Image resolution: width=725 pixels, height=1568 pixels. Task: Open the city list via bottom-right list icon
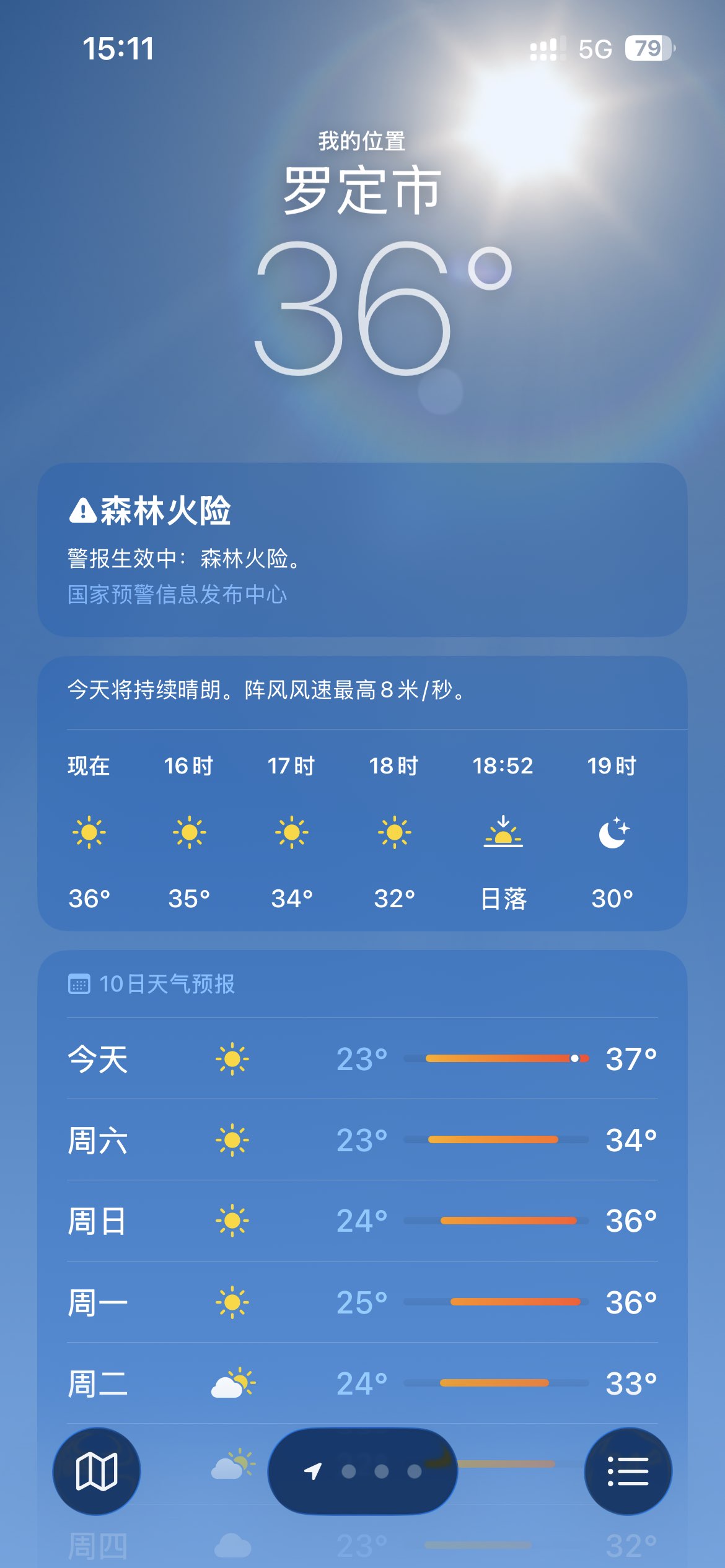[x=628, y=1471]
